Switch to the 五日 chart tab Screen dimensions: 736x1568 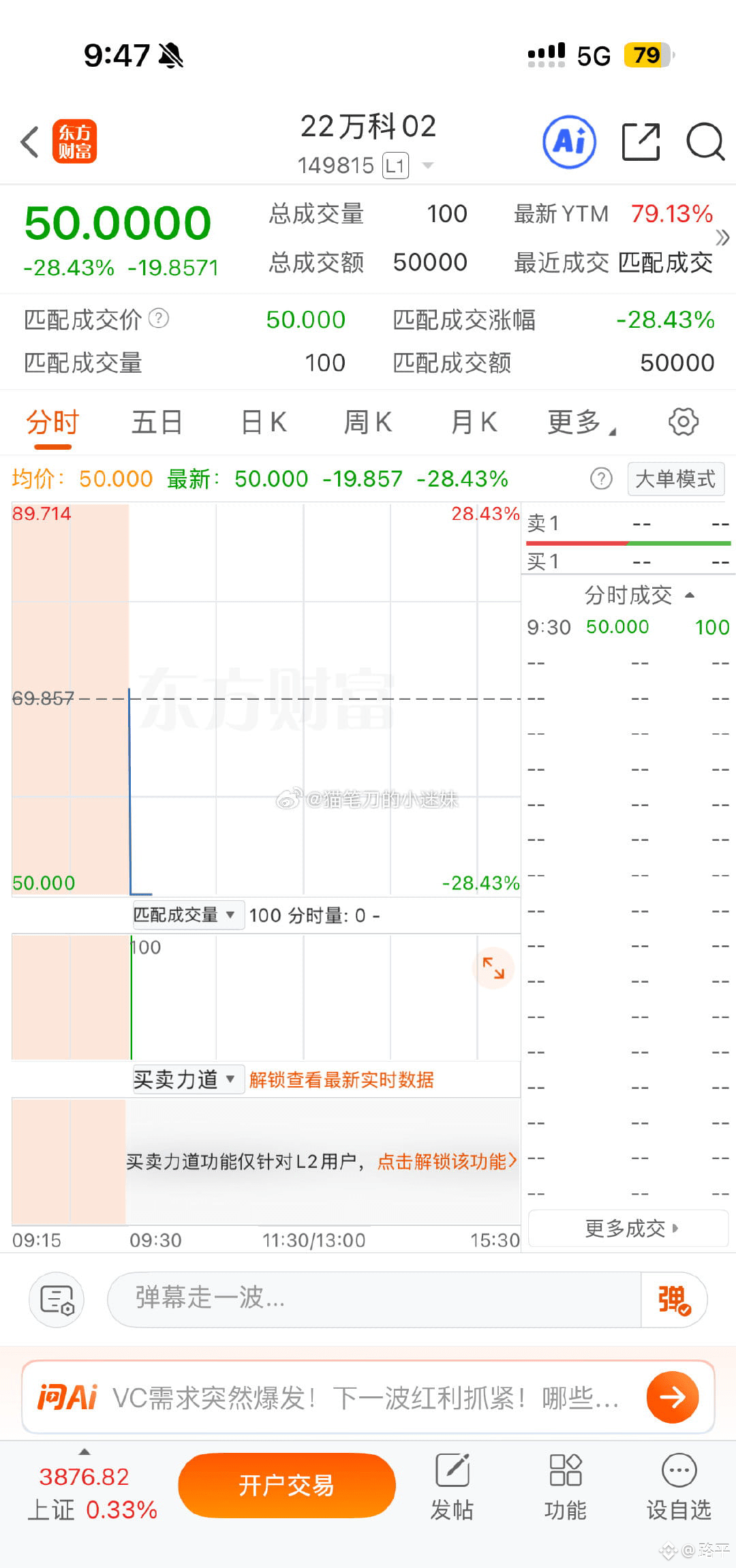pos(157,422)
